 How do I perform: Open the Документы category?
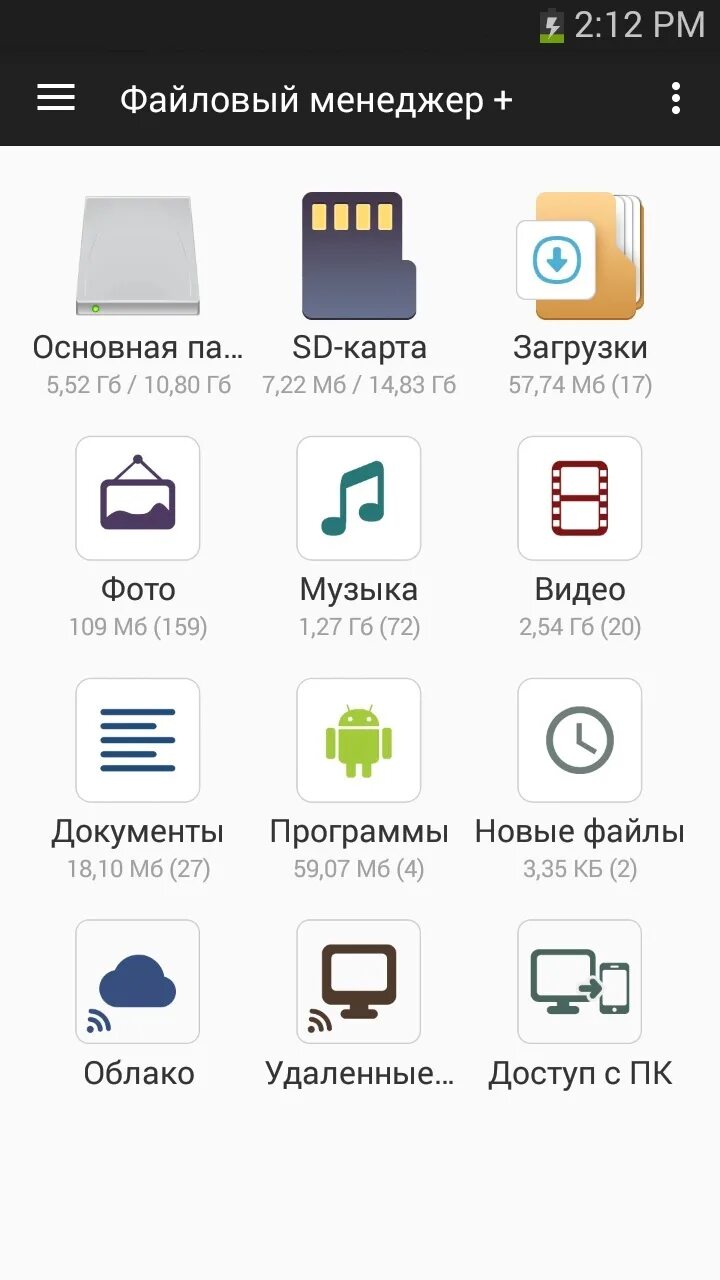click(138, 740)
